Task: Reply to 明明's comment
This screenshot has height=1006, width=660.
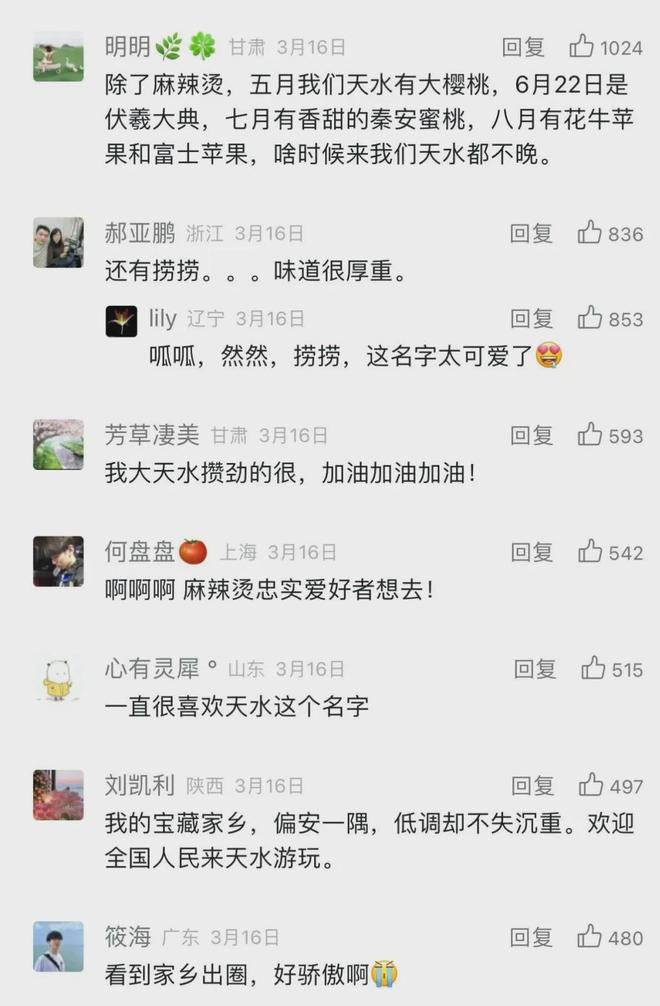Action: coord(523,47)
